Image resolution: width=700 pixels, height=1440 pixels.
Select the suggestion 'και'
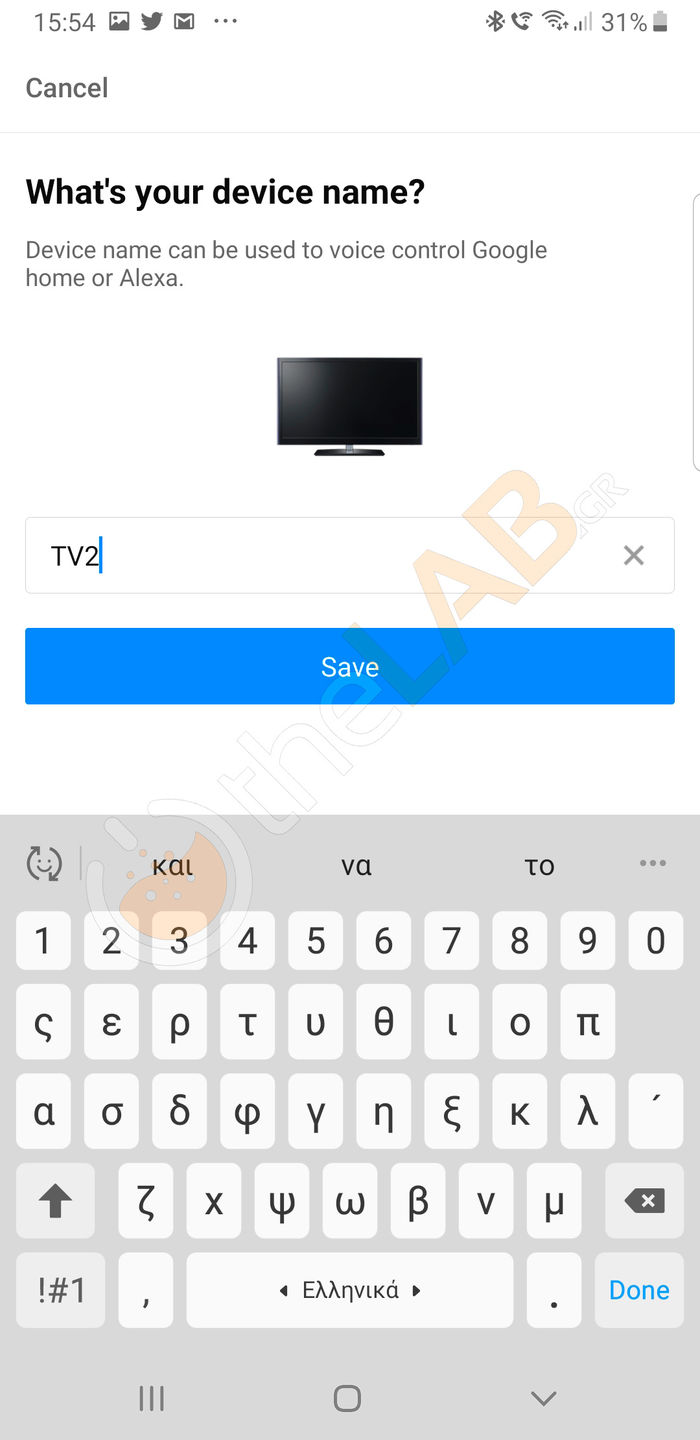(x=172, y=866)
